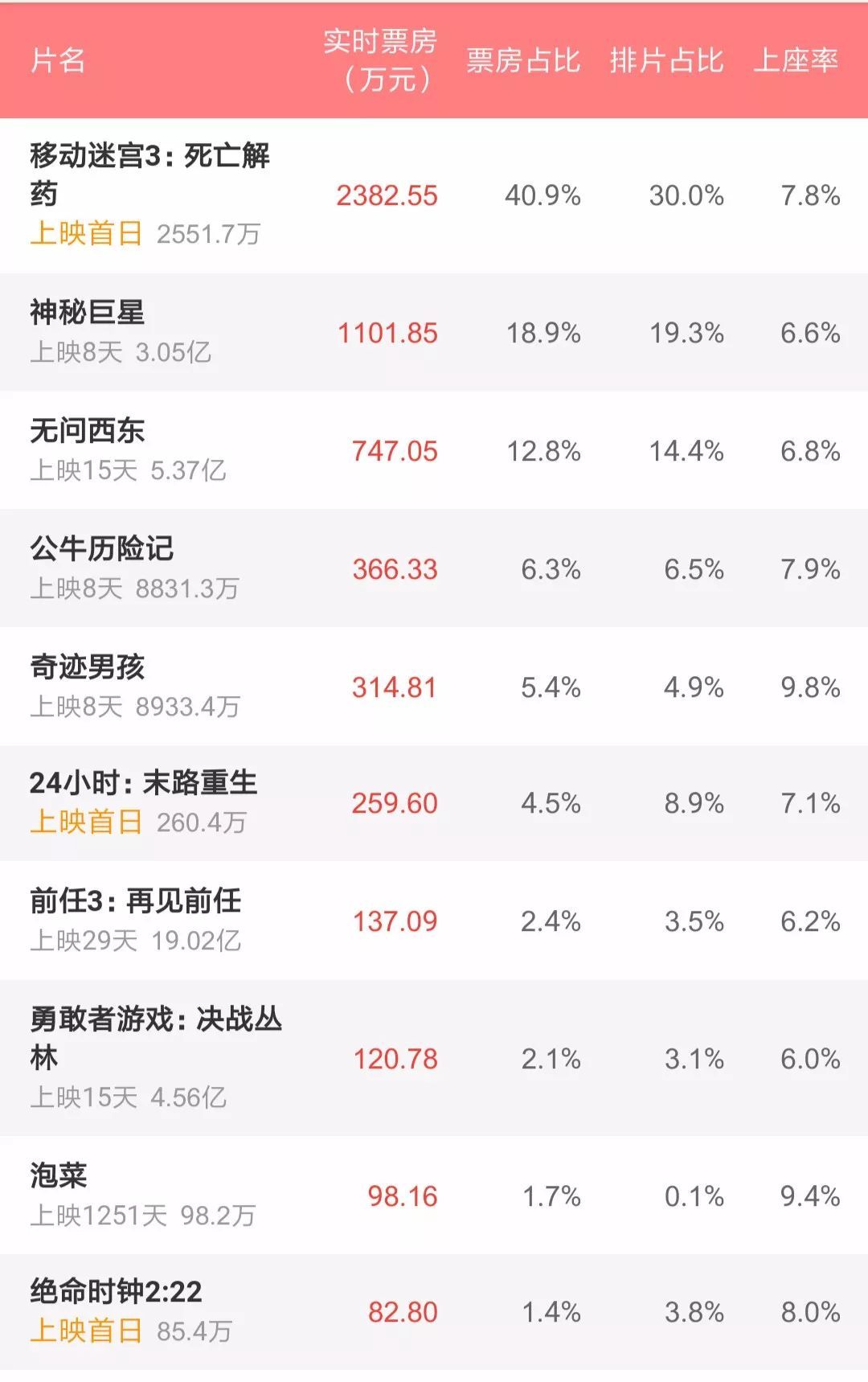Tap the 24小时:末路重生 row

tap(143, 783)
